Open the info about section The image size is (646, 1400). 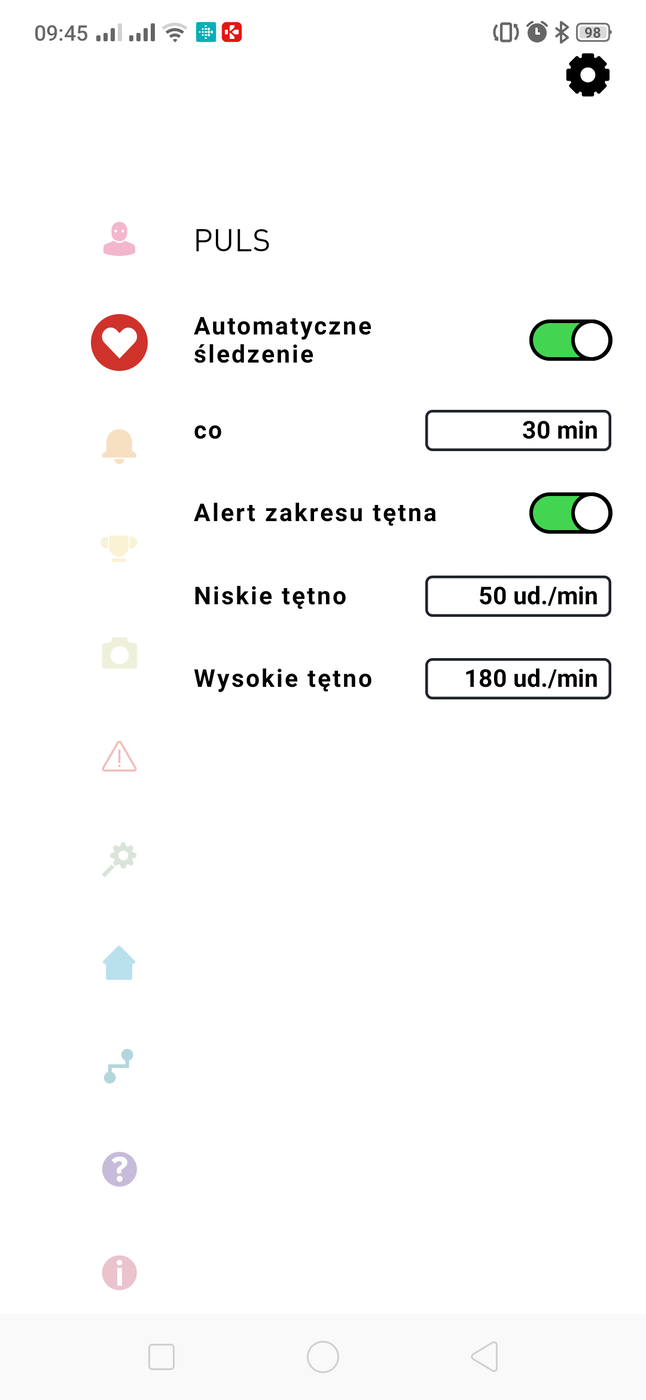tap(119, 1273)
